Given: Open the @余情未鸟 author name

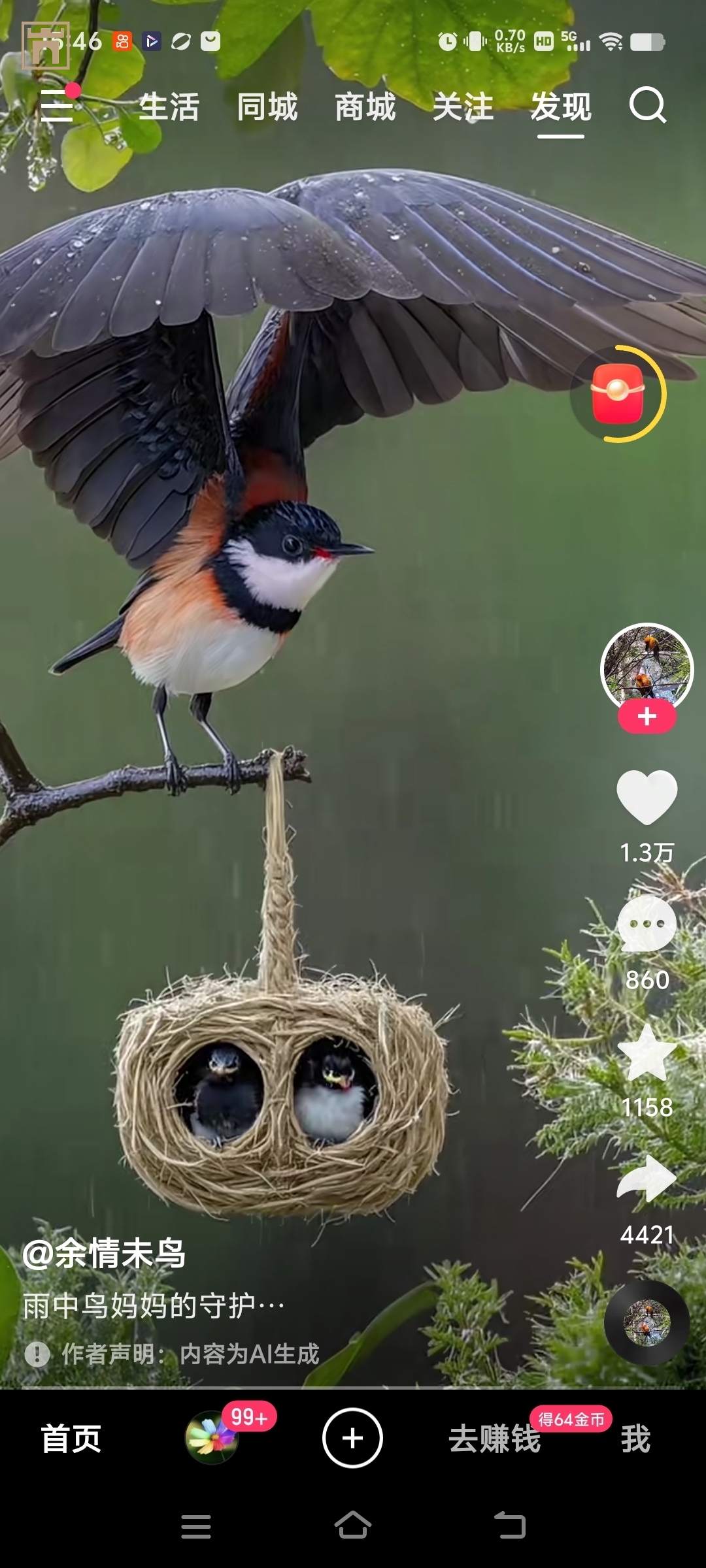Looking at the screenshot, I should click(105, 1254).
